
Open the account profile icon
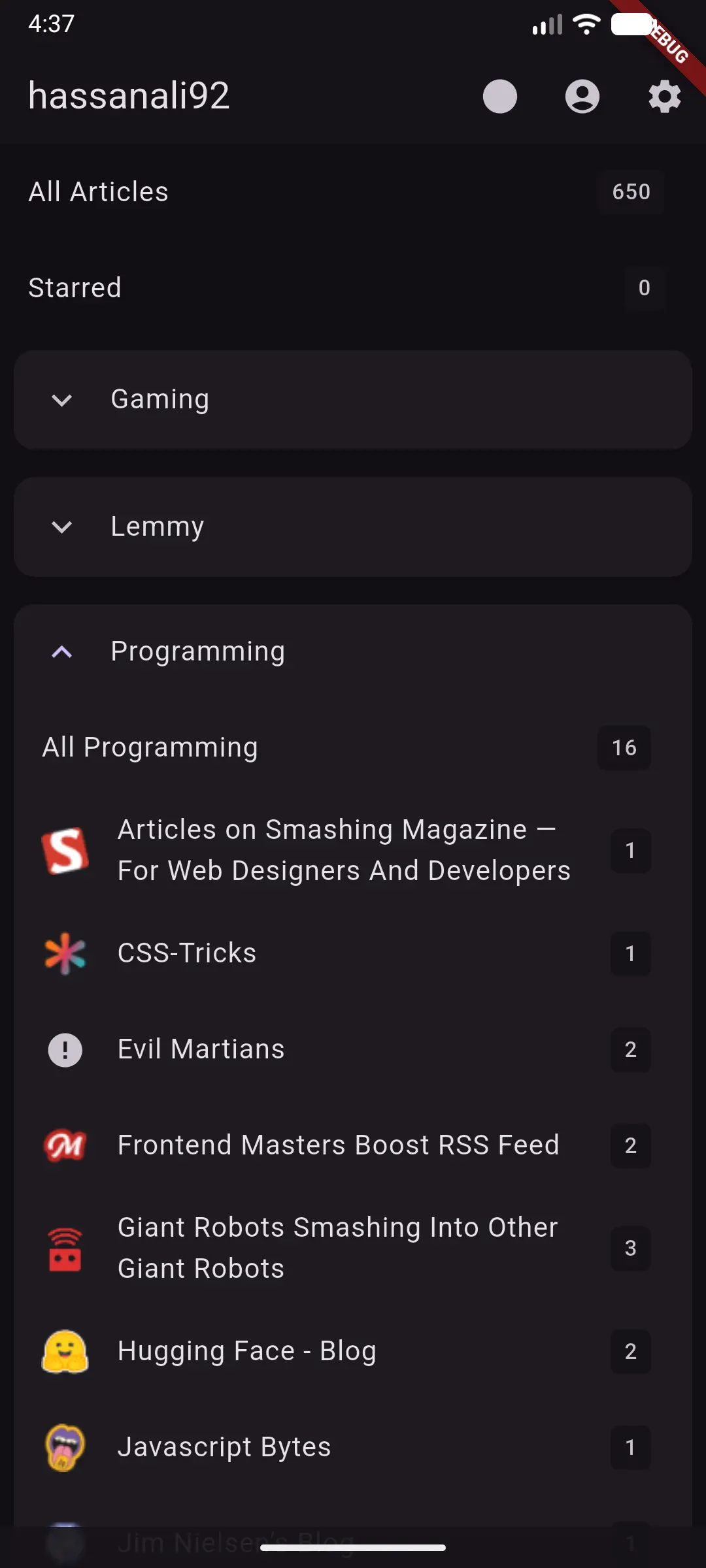coord(582,96)
